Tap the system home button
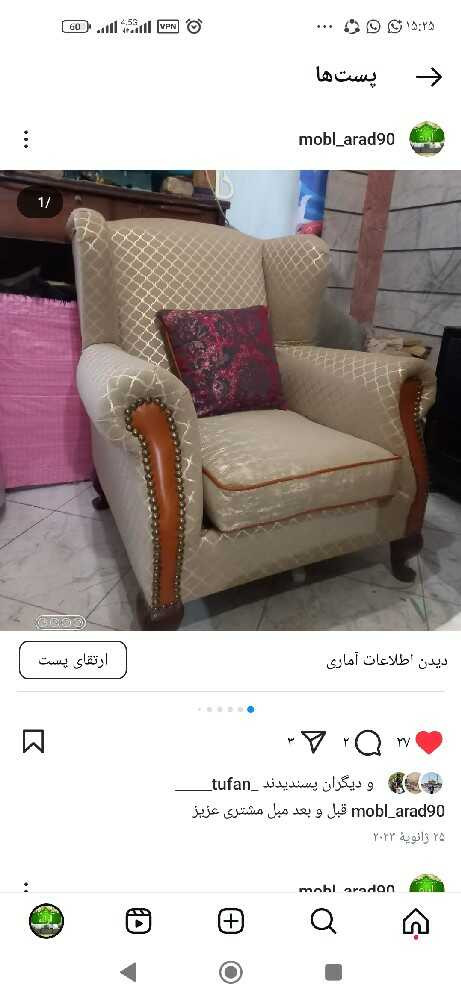Image resolution: width=461 pixels, height=1000 pixels. [231, 972]
